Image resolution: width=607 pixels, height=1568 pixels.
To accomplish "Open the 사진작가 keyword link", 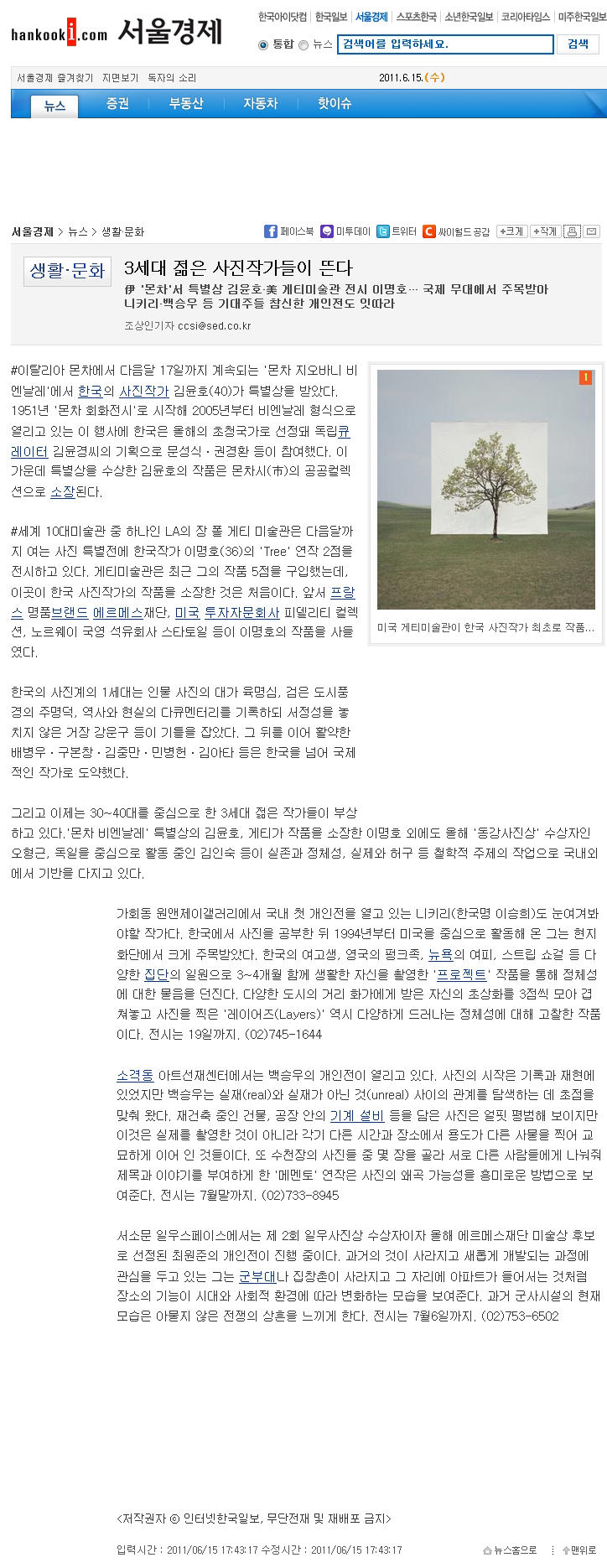I will pos(144,391).
